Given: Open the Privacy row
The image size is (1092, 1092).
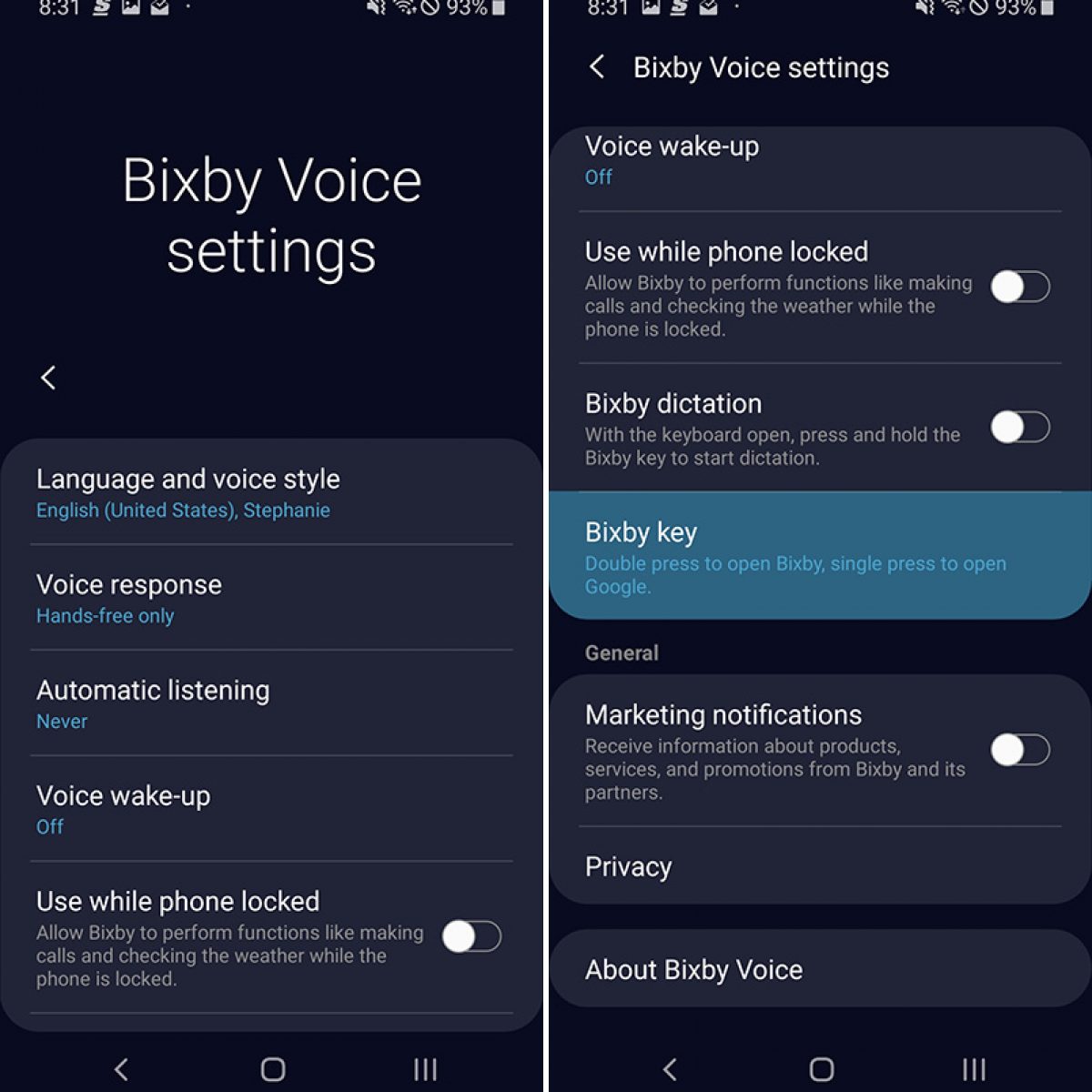Looking at the screenshot, I should point(819,866).
